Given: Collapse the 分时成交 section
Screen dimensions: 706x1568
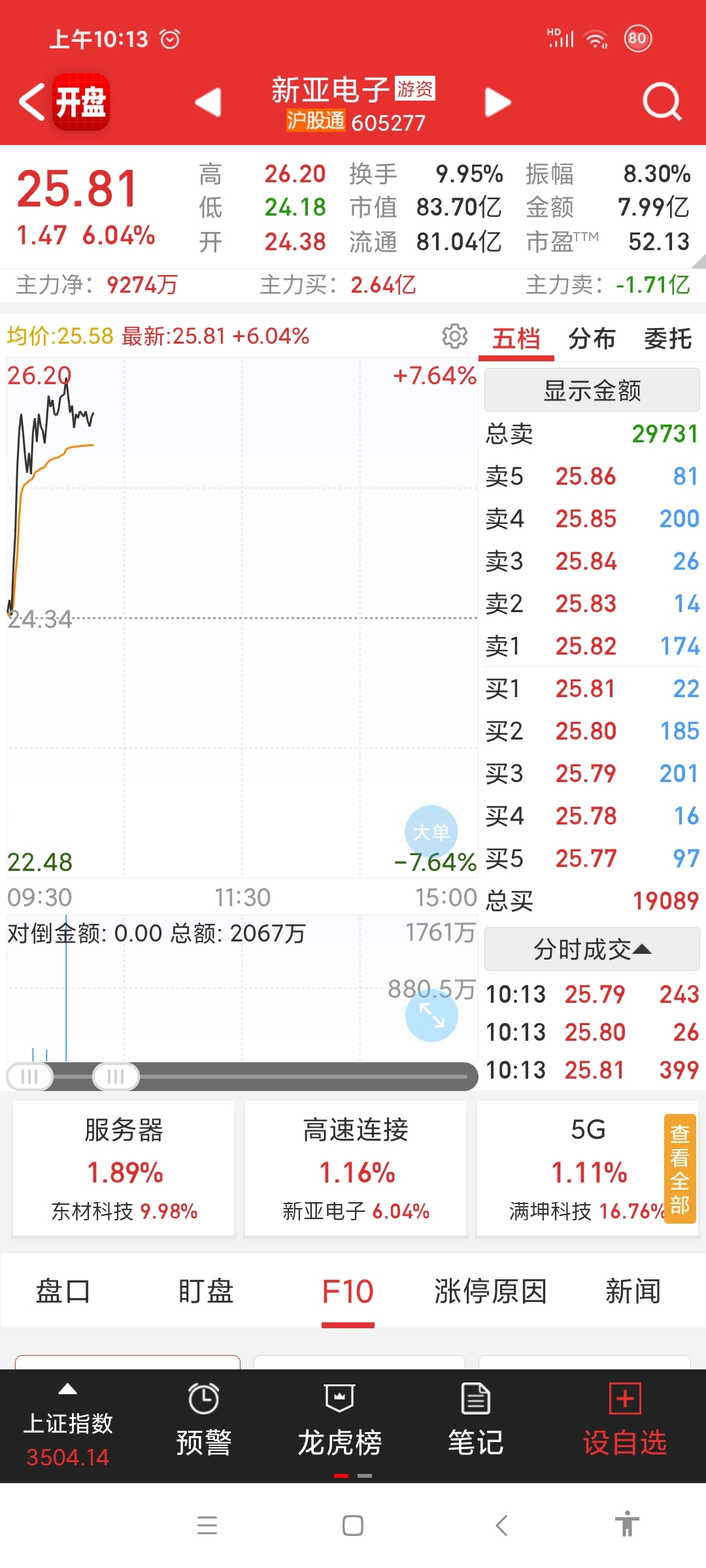Looking at the screenshot, I should (592, 949).
